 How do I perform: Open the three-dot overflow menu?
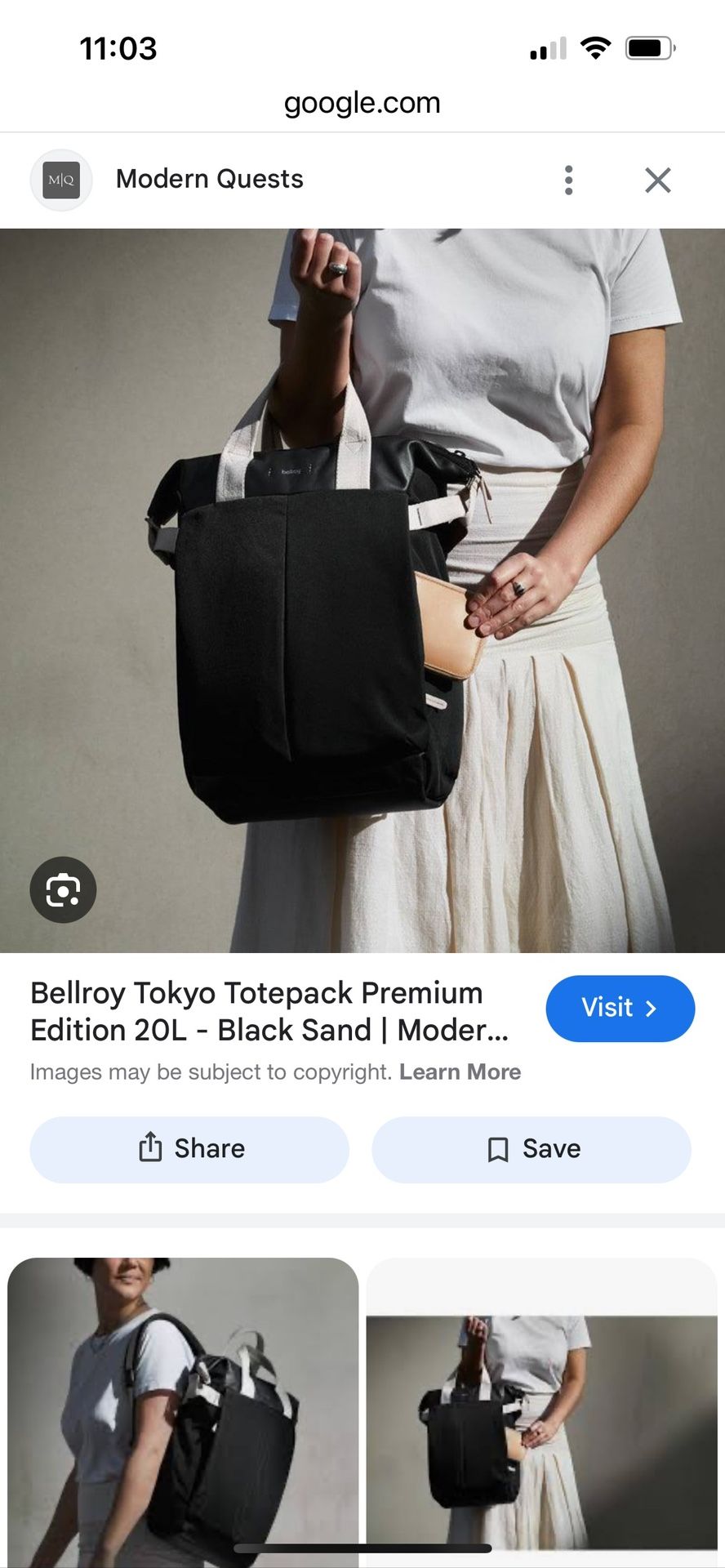pyautogui.click(x=568, y=180)
